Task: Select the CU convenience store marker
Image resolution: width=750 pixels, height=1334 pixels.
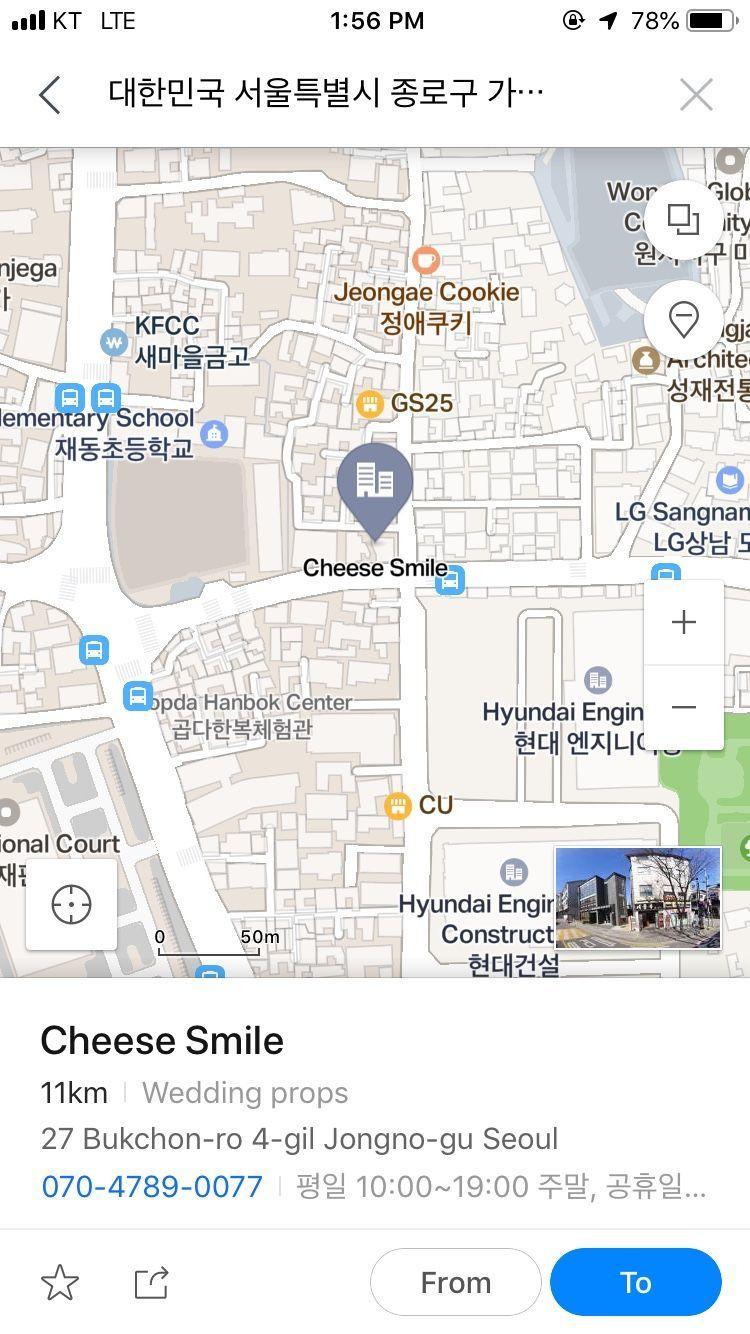Action: point(399,805)
